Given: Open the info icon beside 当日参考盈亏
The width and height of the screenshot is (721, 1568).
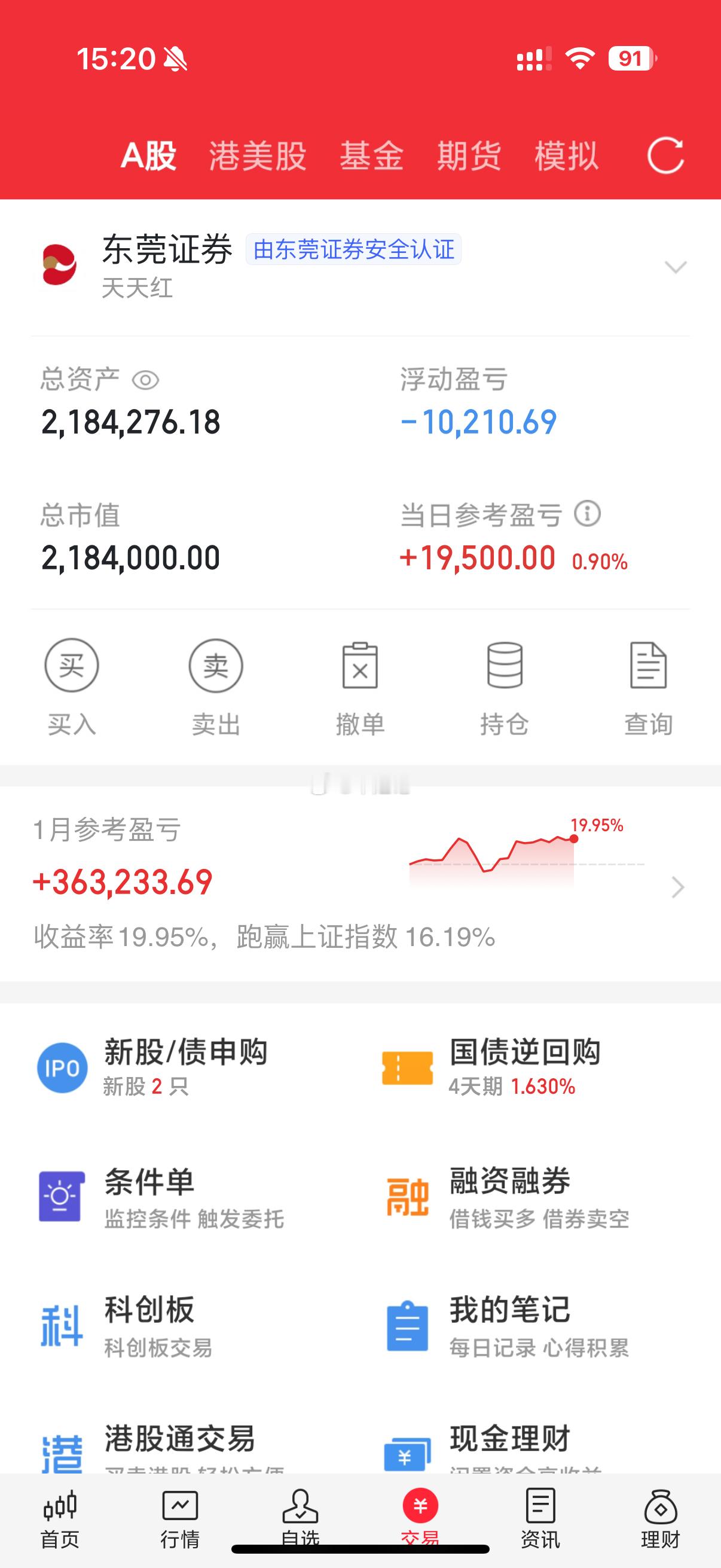Looking at the screenshot, I should 587,514.
